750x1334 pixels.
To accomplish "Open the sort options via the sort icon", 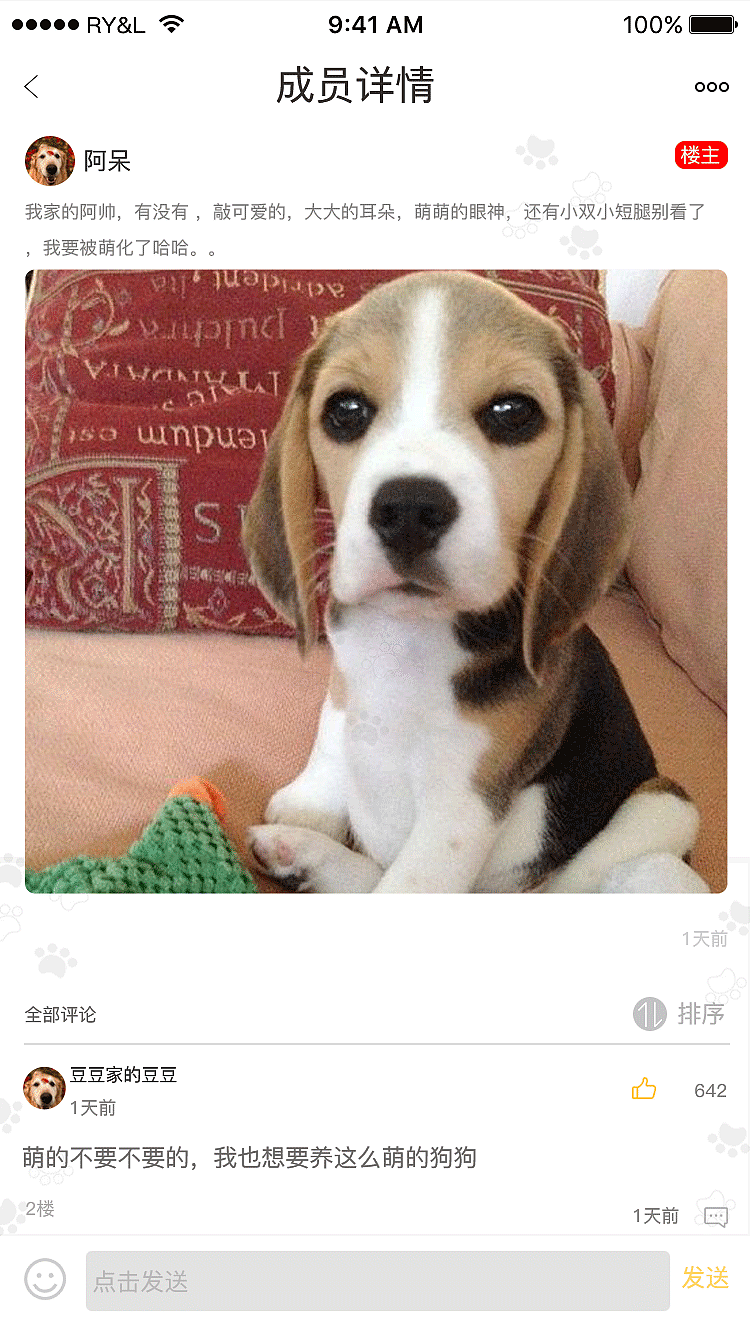I will pos(649,1014).
